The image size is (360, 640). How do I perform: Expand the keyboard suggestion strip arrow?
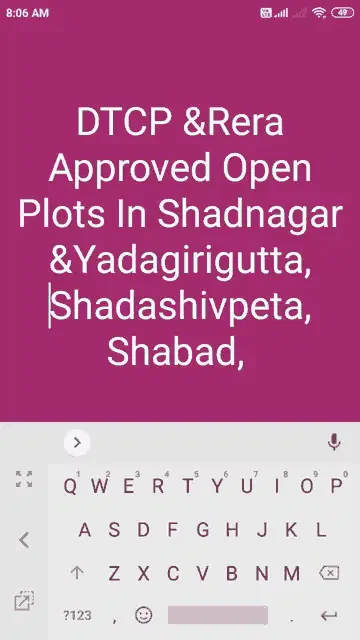click(77, 442)
